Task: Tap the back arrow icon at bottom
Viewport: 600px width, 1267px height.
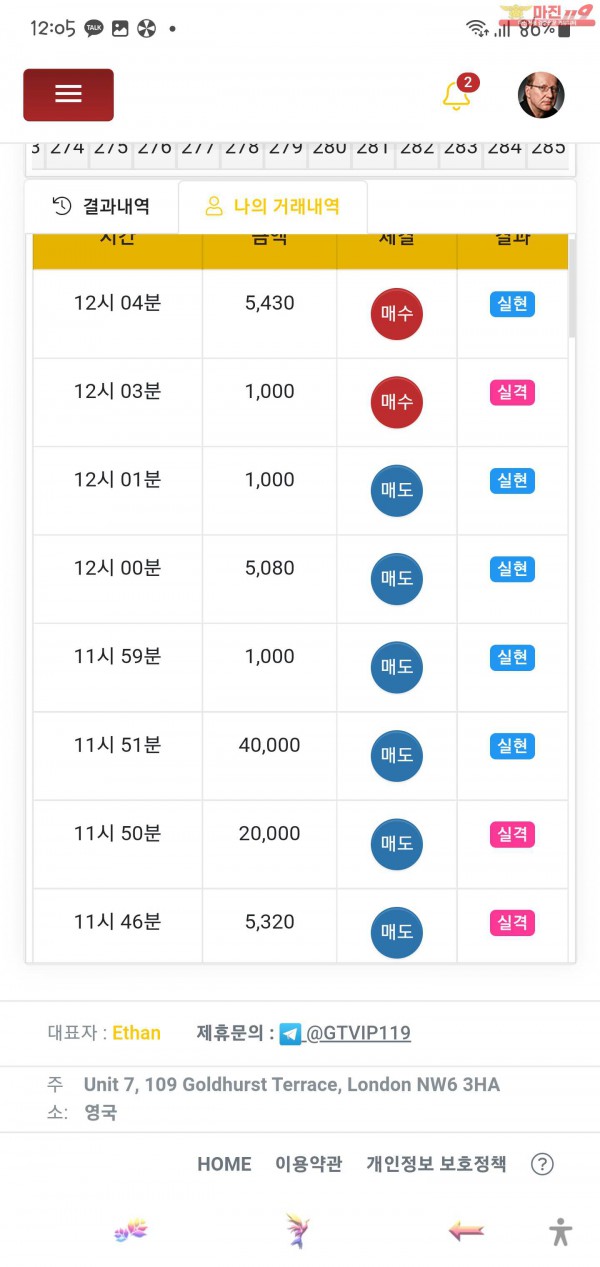Action: tap(466, 1231)
